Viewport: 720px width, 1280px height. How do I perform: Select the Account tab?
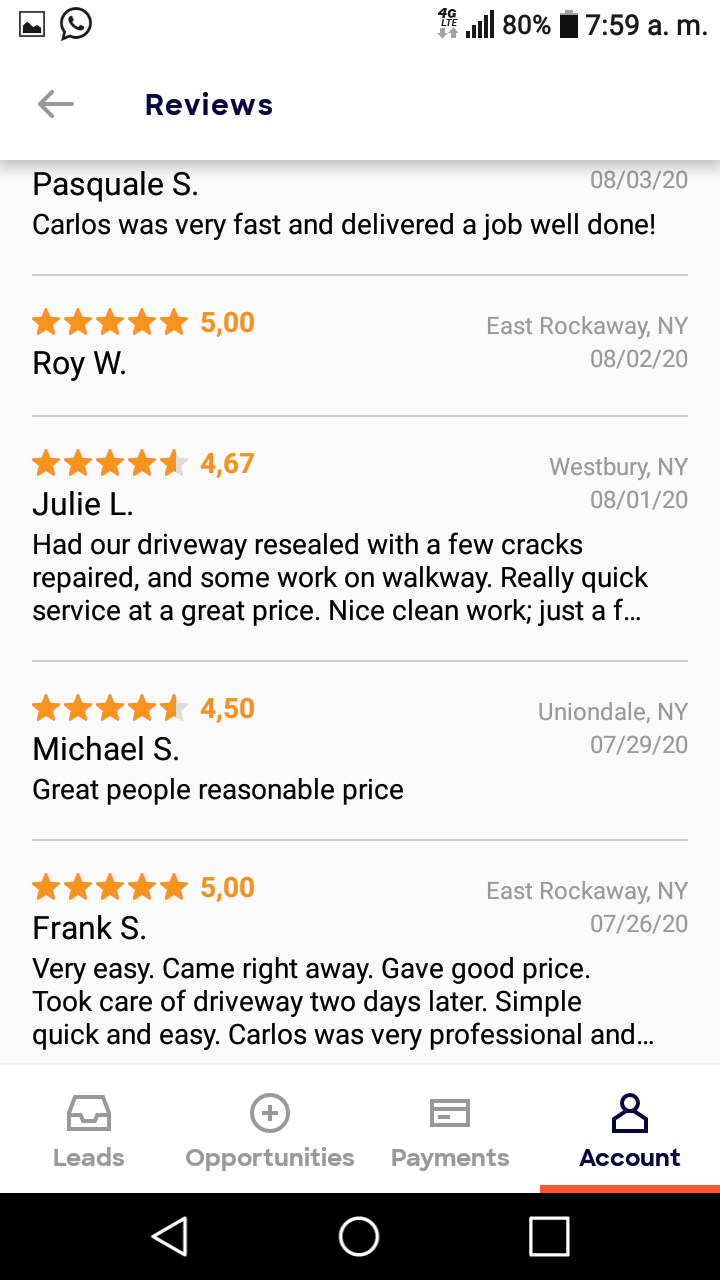point(630,1132)
